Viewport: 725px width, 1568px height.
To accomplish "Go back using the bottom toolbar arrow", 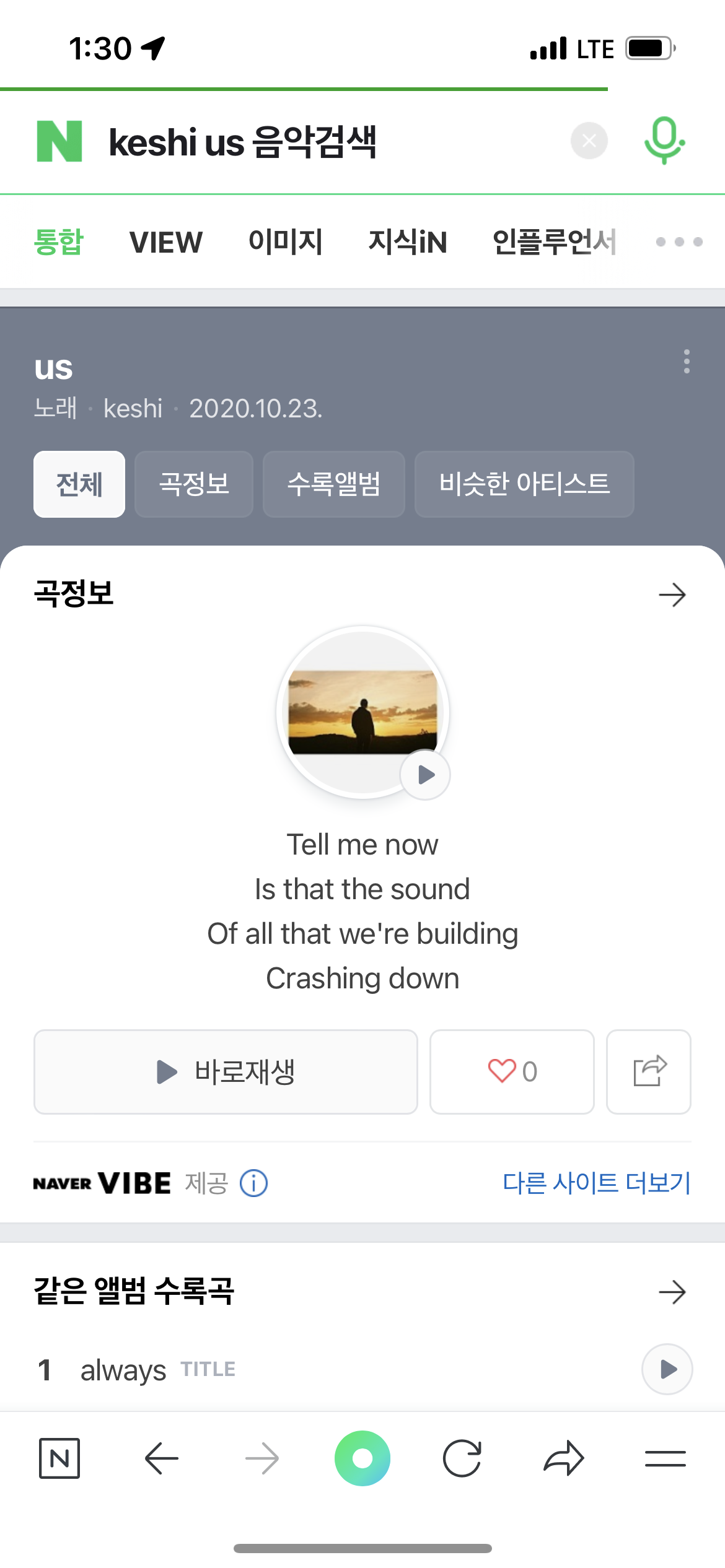I will [162, 1459].
